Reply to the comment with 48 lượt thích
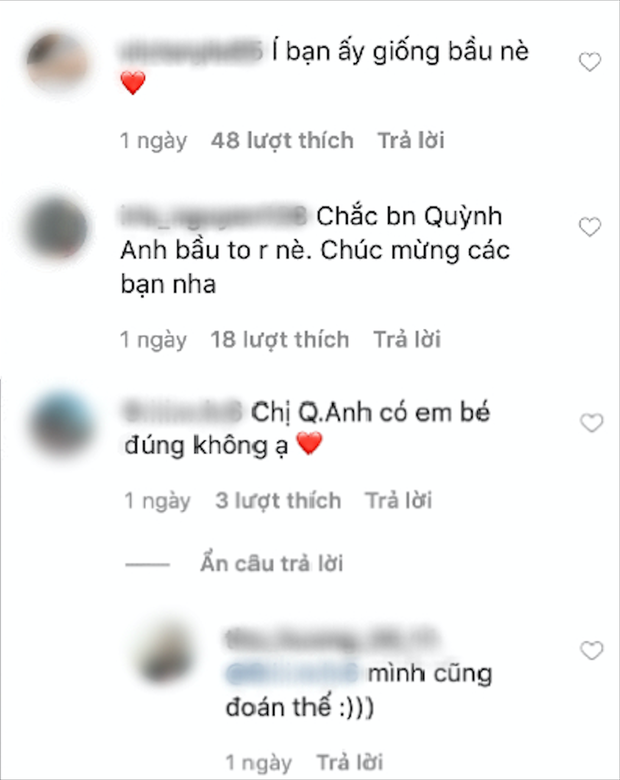This screenshot has height=780, width=620. click(410, 141)
